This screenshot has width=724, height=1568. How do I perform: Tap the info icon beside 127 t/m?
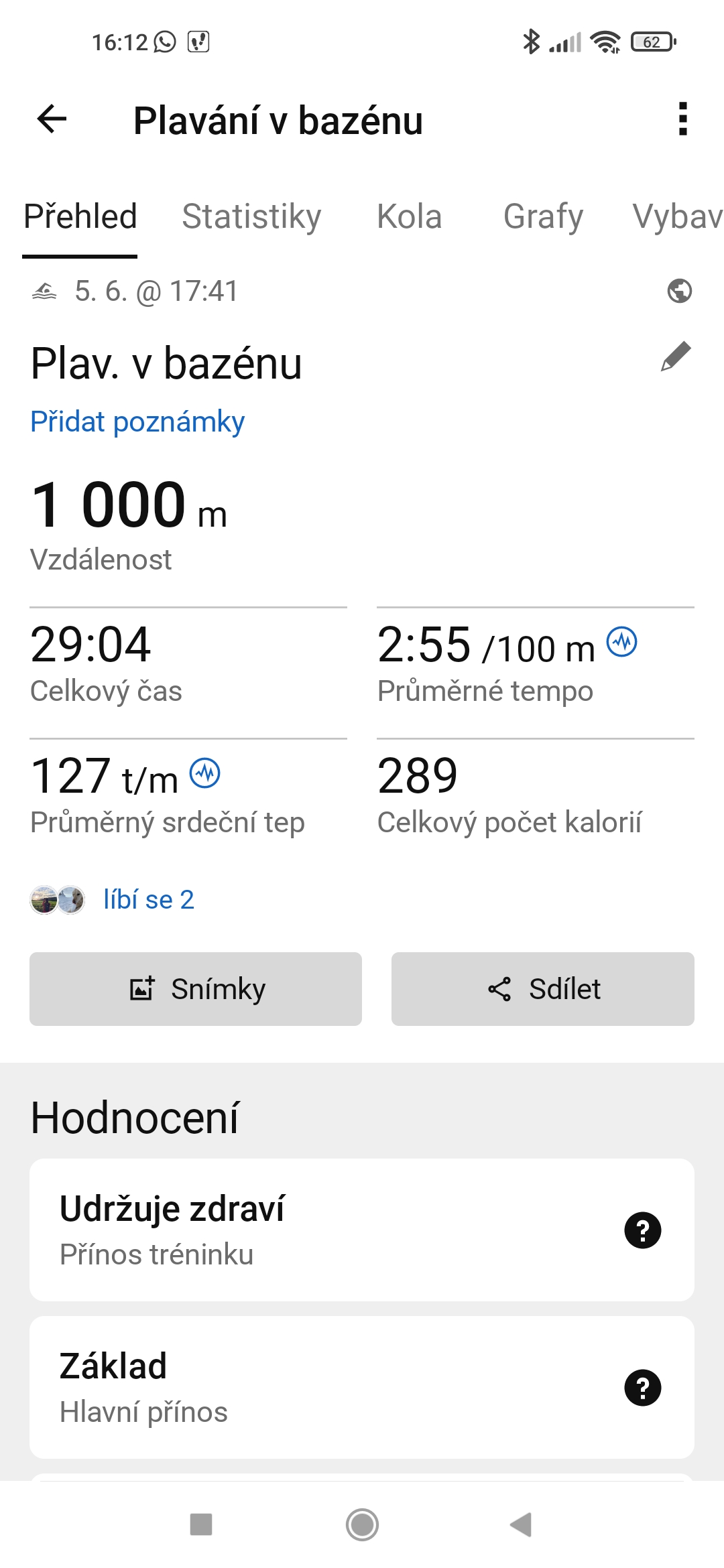pyautogui.click(x=205, y=773)
